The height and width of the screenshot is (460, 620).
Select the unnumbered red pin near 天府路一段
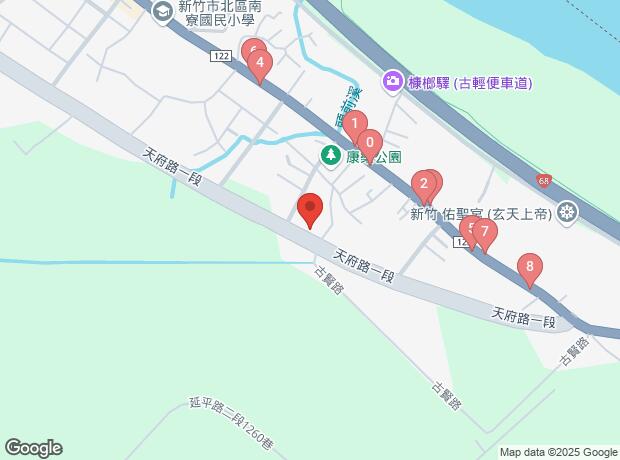click(310, 209)
